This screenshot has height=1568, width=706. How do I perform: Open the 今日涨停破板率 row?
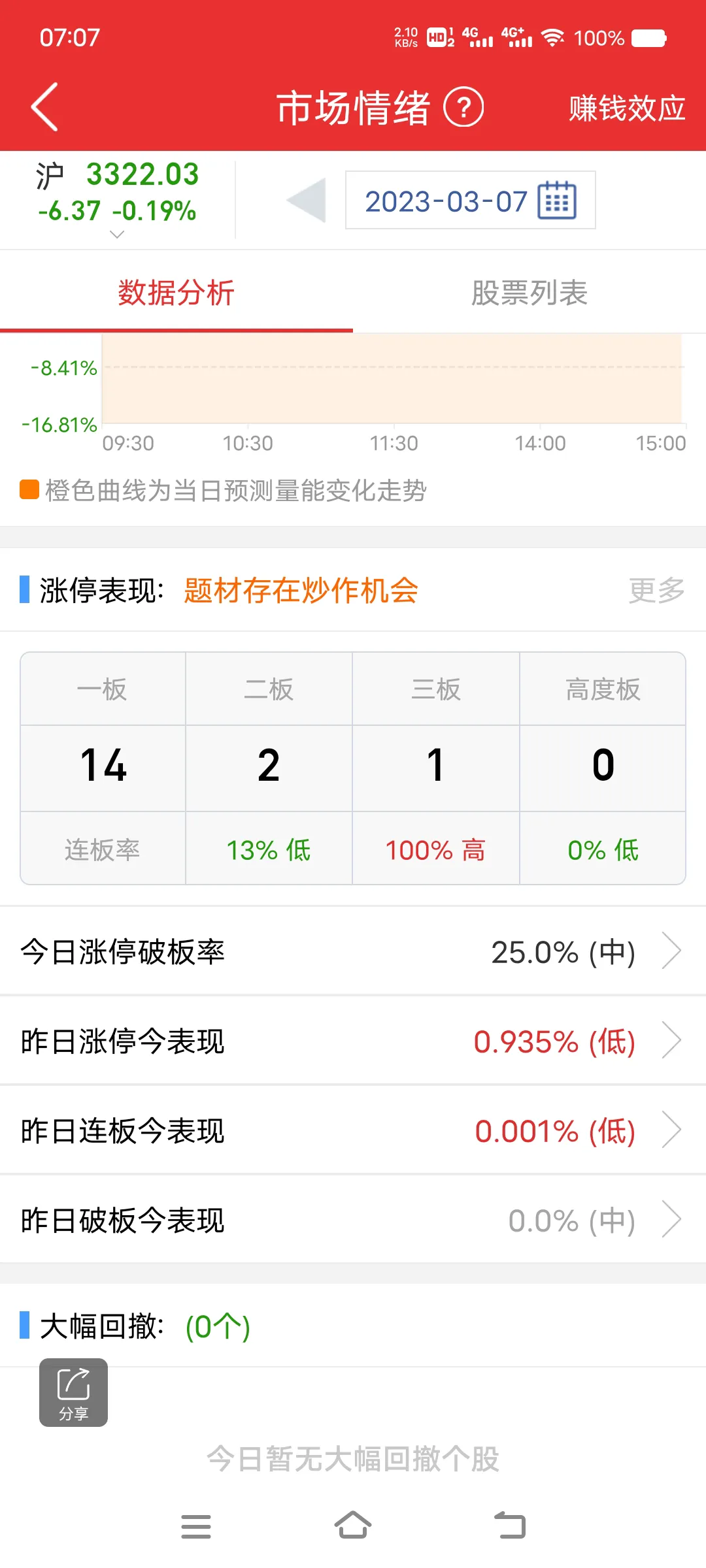tap(353, 951)
